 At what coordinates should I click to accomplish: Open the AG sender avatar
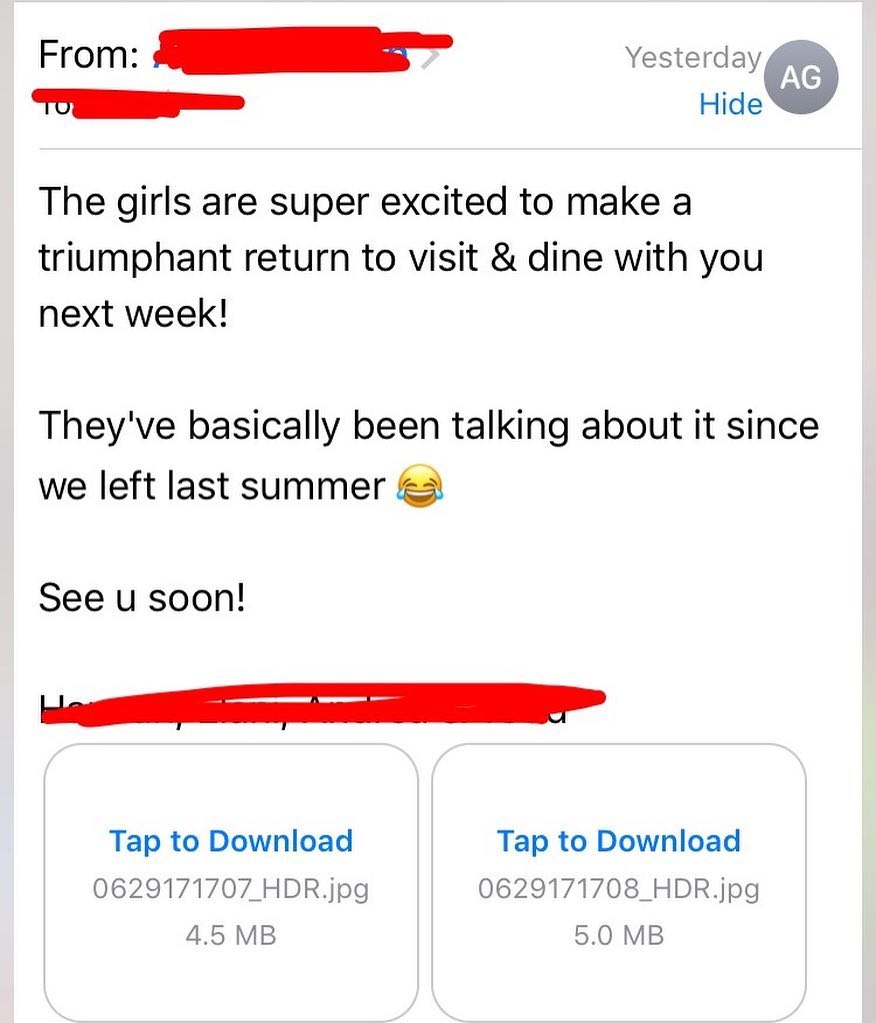[800, 77]
